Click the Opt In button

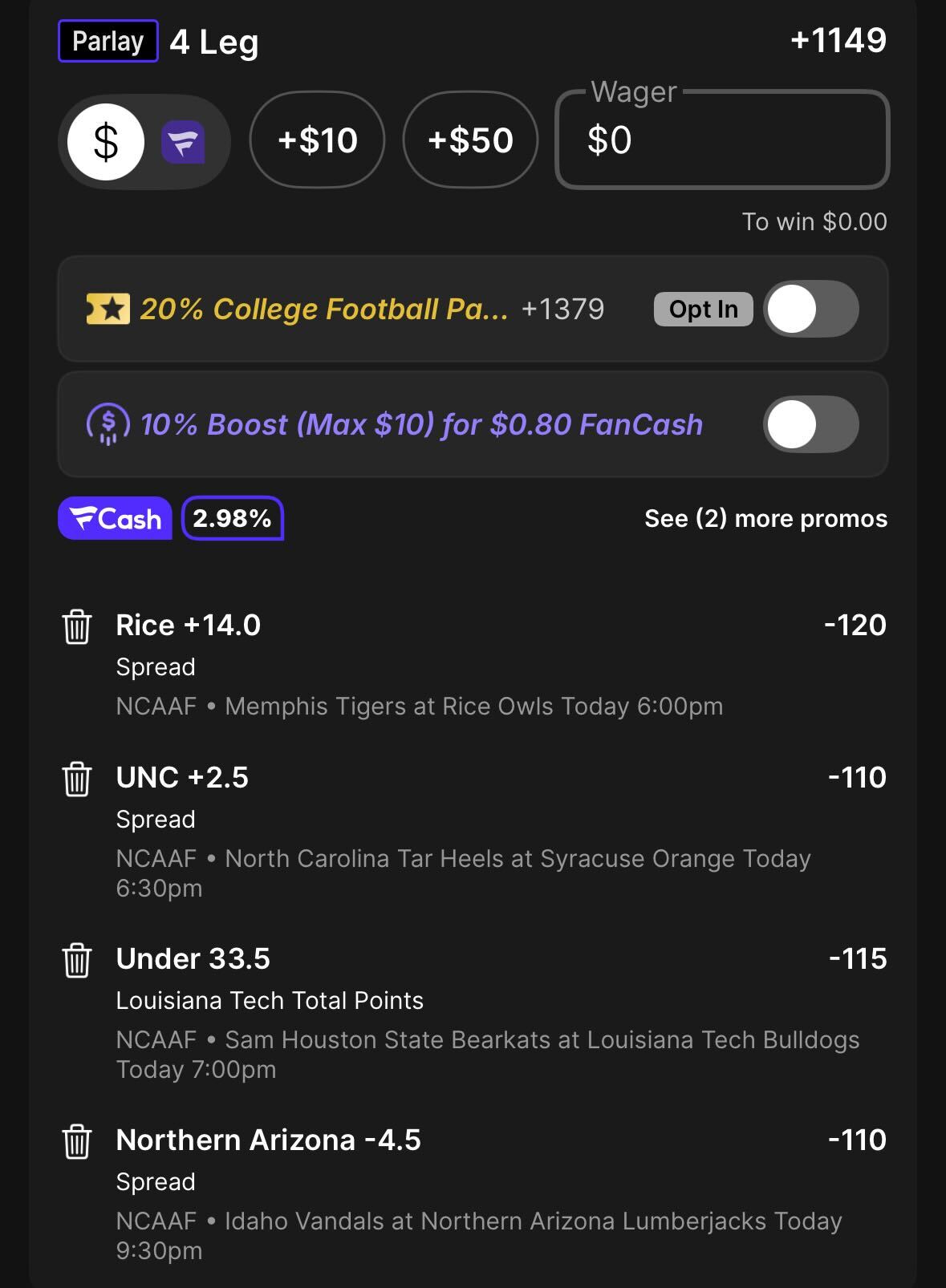point(701,309)
